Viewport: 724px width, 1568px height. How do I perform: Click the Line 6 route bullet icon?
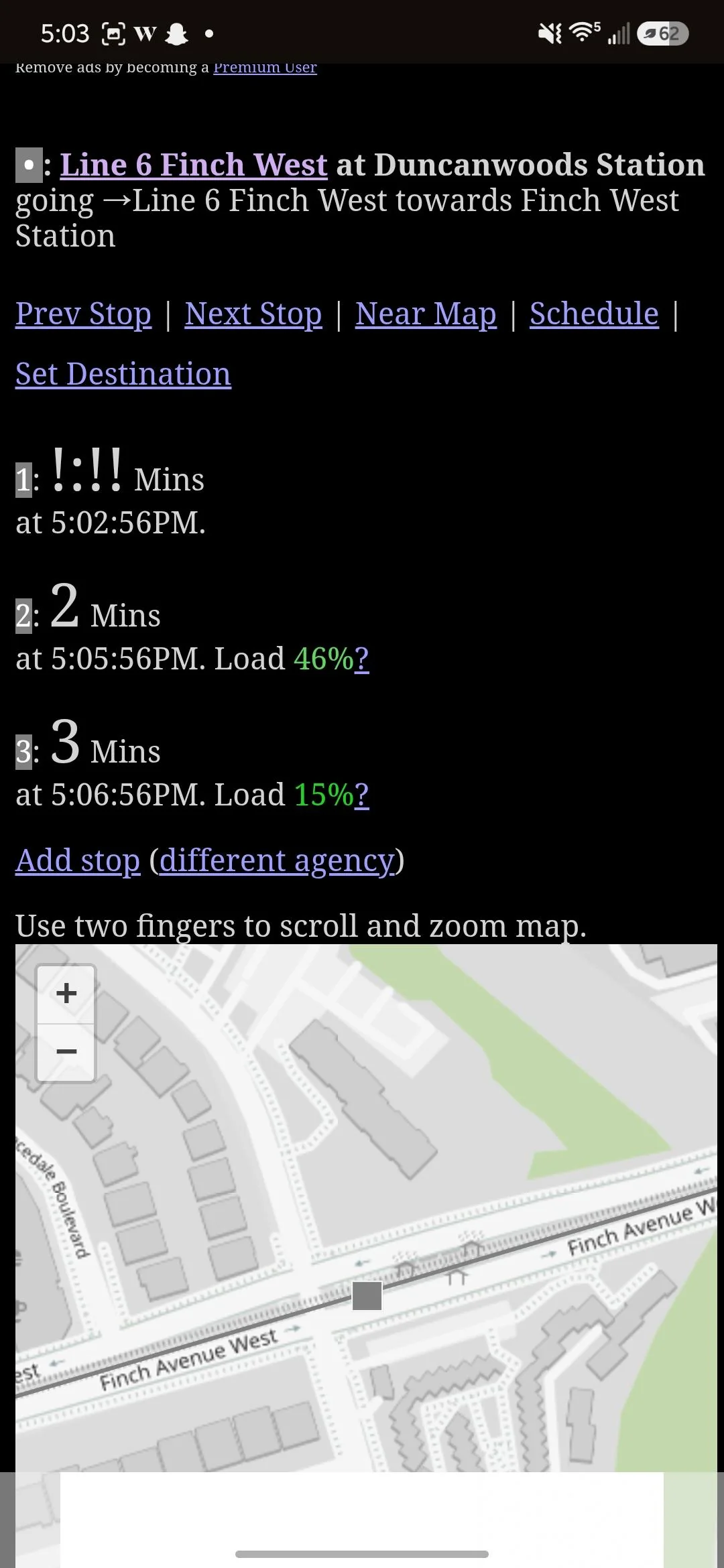click(x=28, y=166)
